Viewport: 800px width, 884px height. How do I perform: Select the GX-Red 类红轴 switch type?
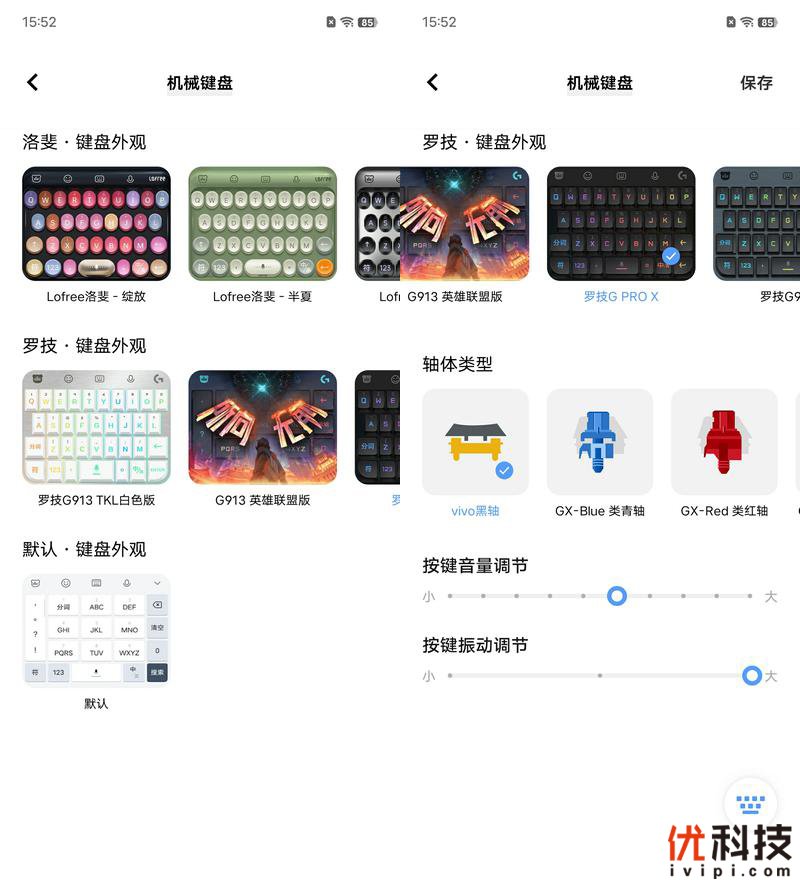click(724, 442)
